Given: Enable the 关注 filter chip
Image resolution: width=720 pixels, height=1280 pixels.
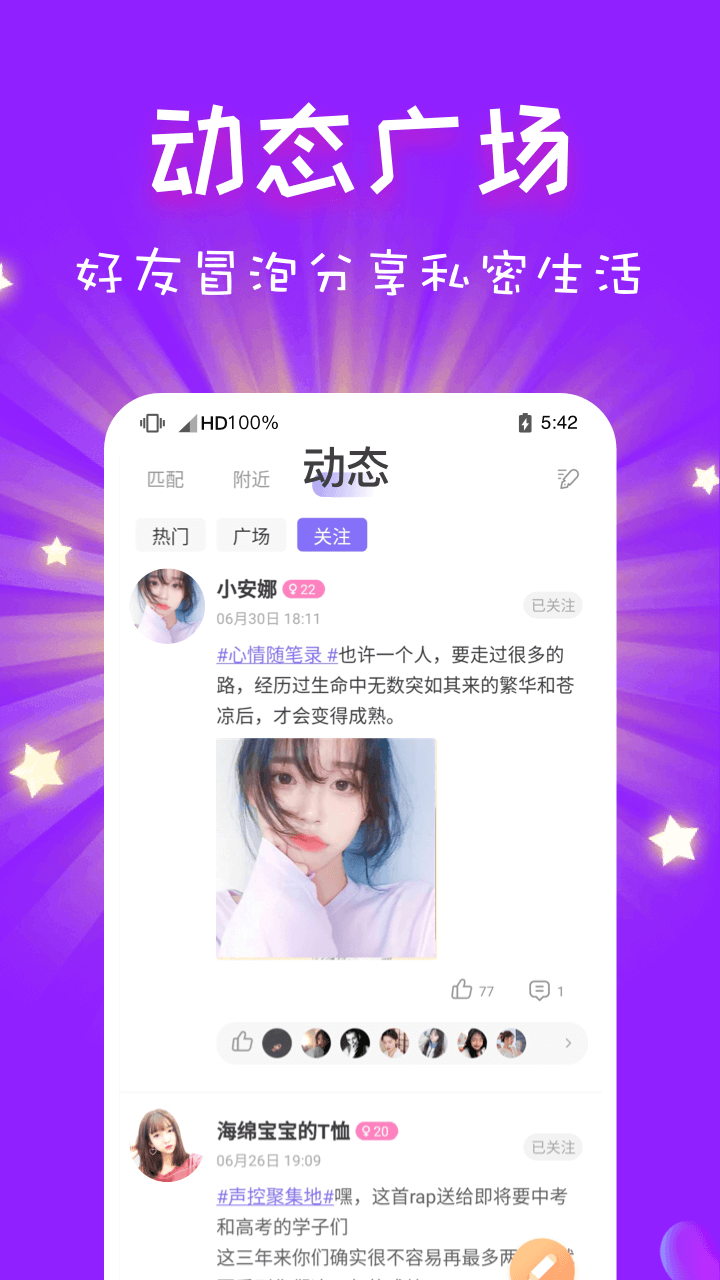Looking at the screenshot, I should (x=332, y=535).
